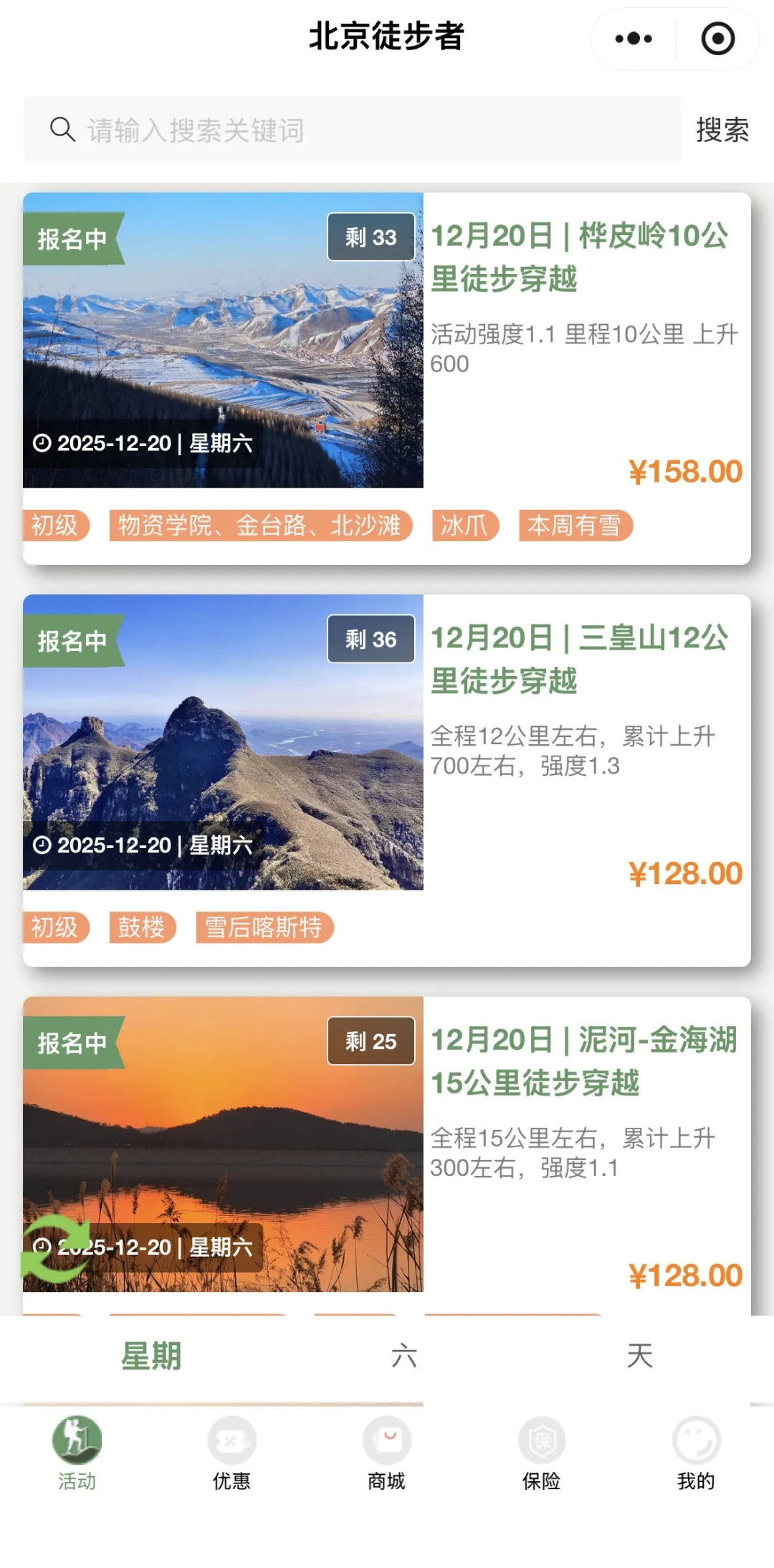Tap the 搜索 button

(x=722, y=130)
